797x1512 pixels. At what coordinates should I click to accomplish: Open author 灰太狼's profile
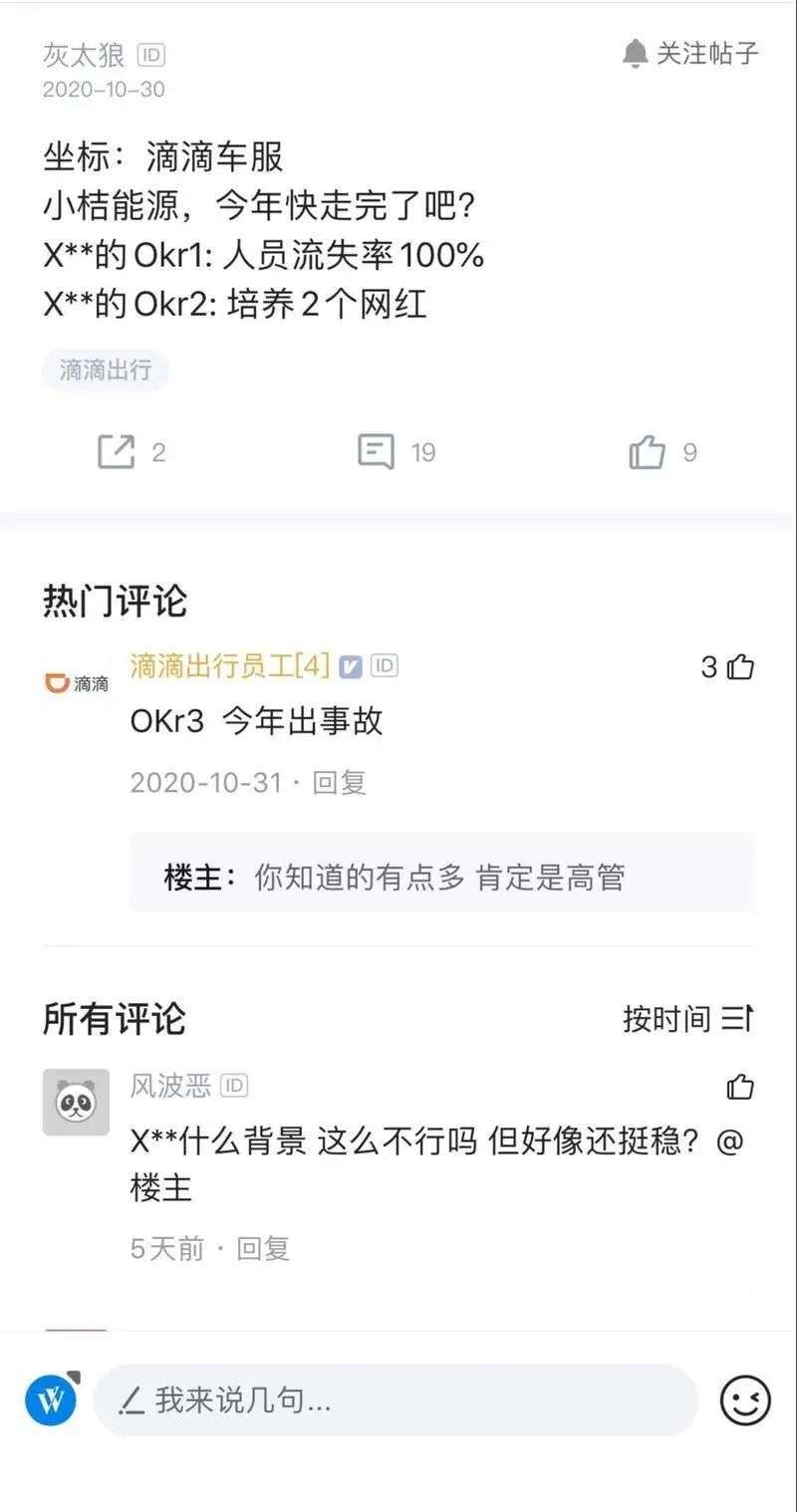pos(83,54)
